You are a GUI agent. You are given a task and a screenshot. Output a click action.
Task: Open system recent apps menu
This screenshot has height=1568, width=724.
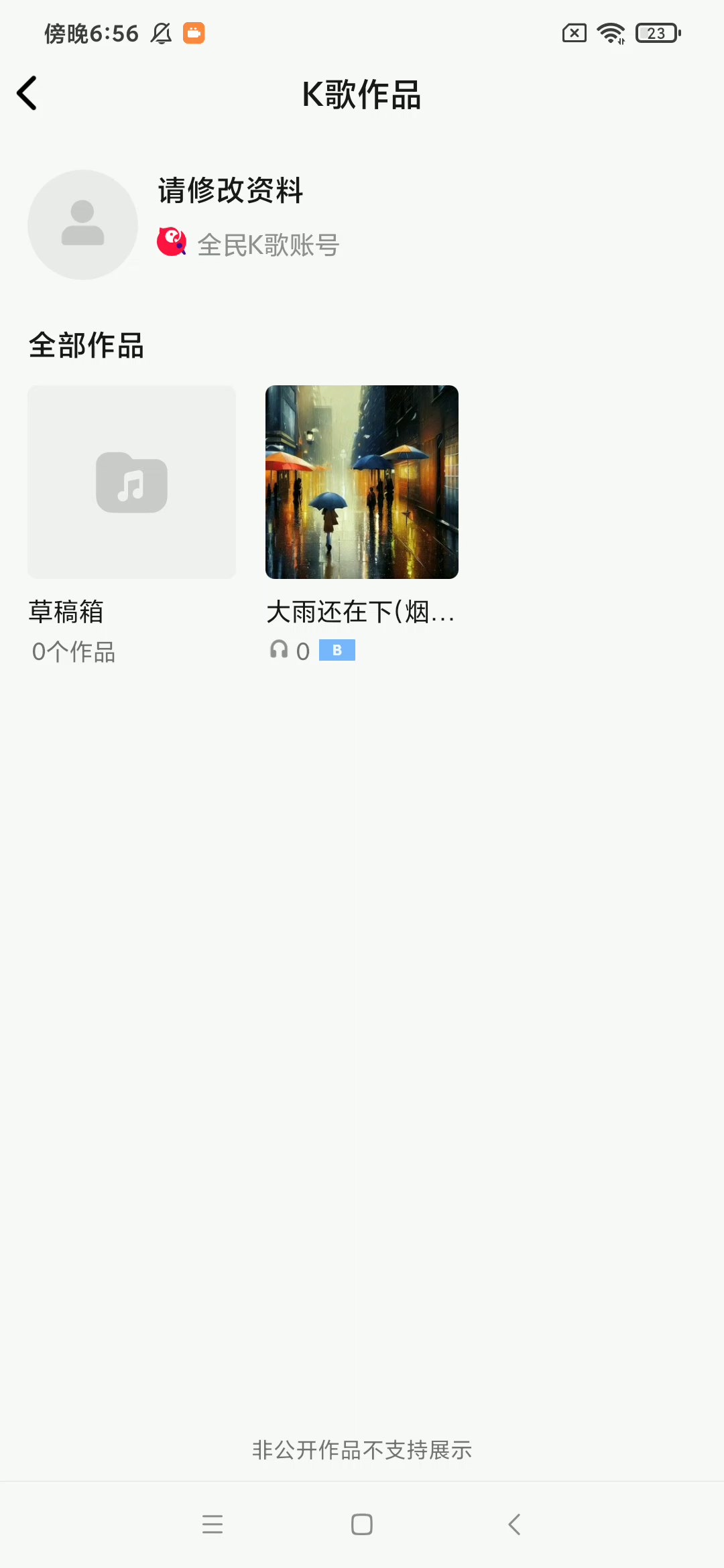(213, 1524)
